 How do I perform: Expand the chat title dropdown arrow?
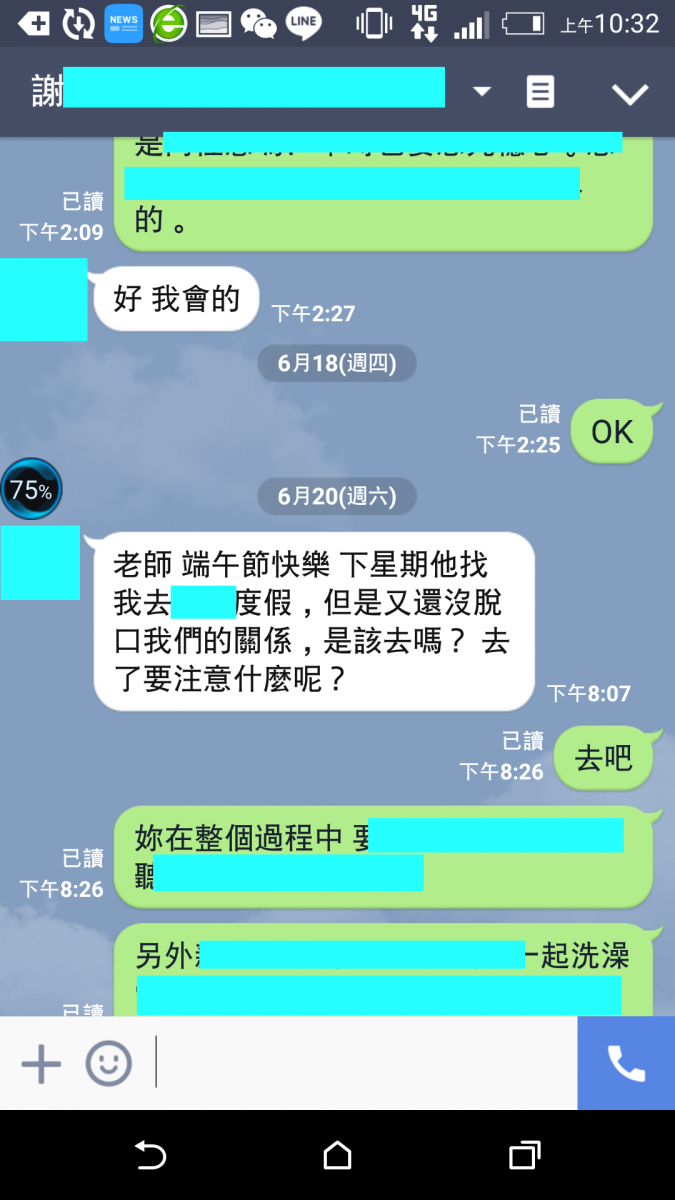[482, 92]
